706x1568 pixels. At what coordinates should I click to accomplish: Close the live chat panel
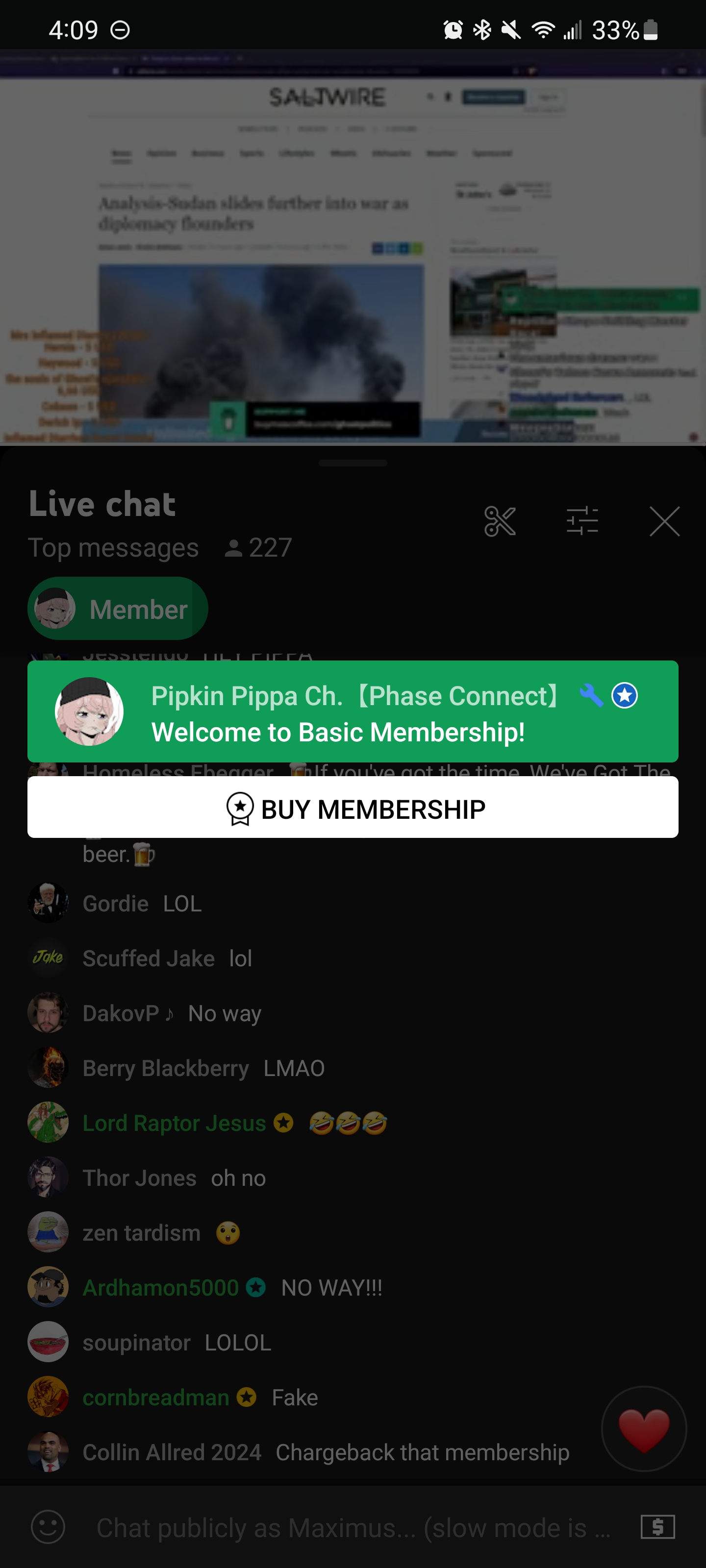(663, 522)
